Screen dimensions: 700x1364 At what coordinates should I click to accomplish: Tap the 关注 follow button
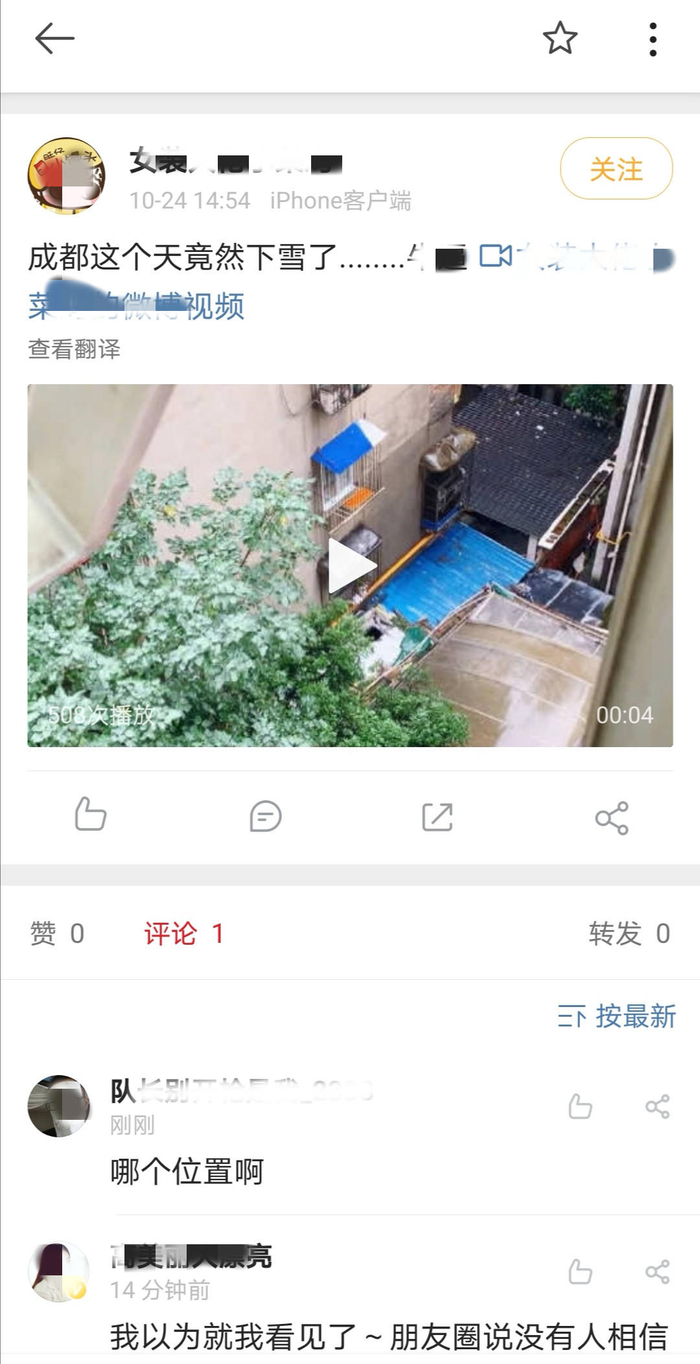[x=616, y=169]
